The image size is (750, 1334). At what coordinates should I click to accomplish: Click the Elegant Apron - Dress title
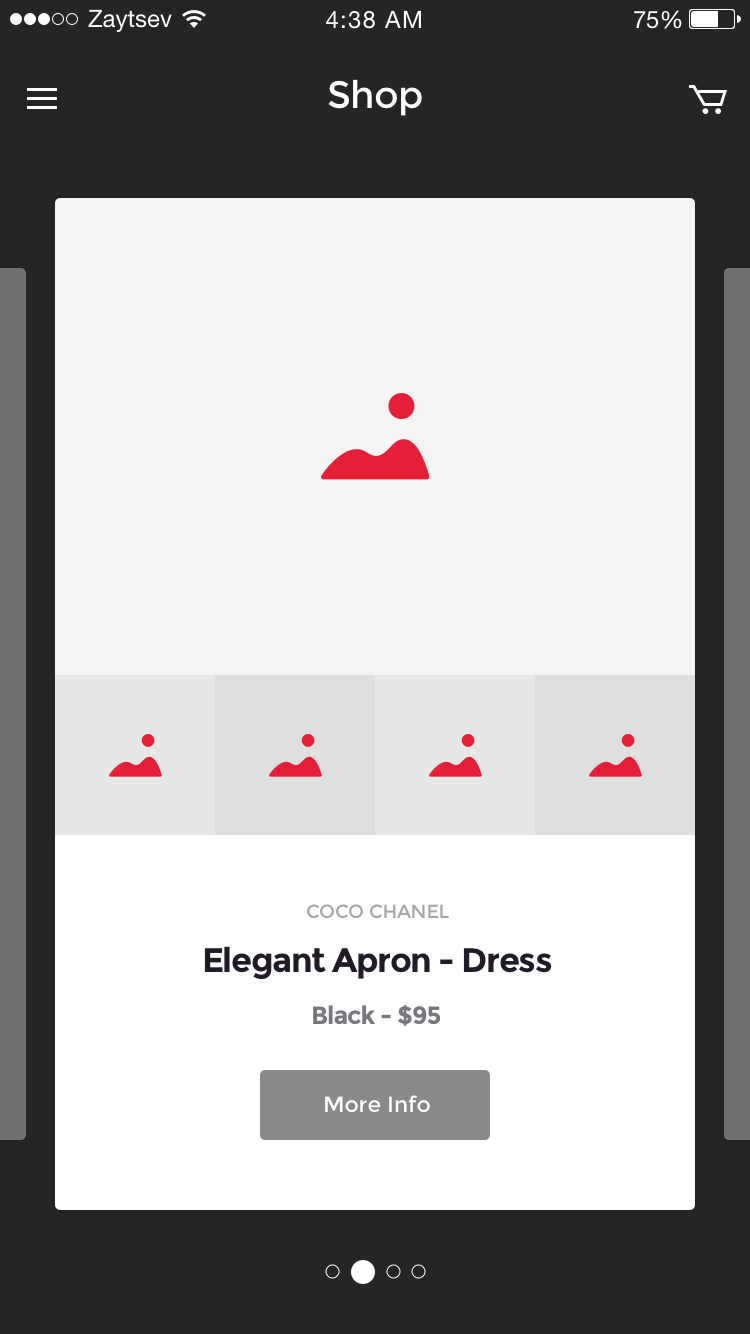(377, 960)
